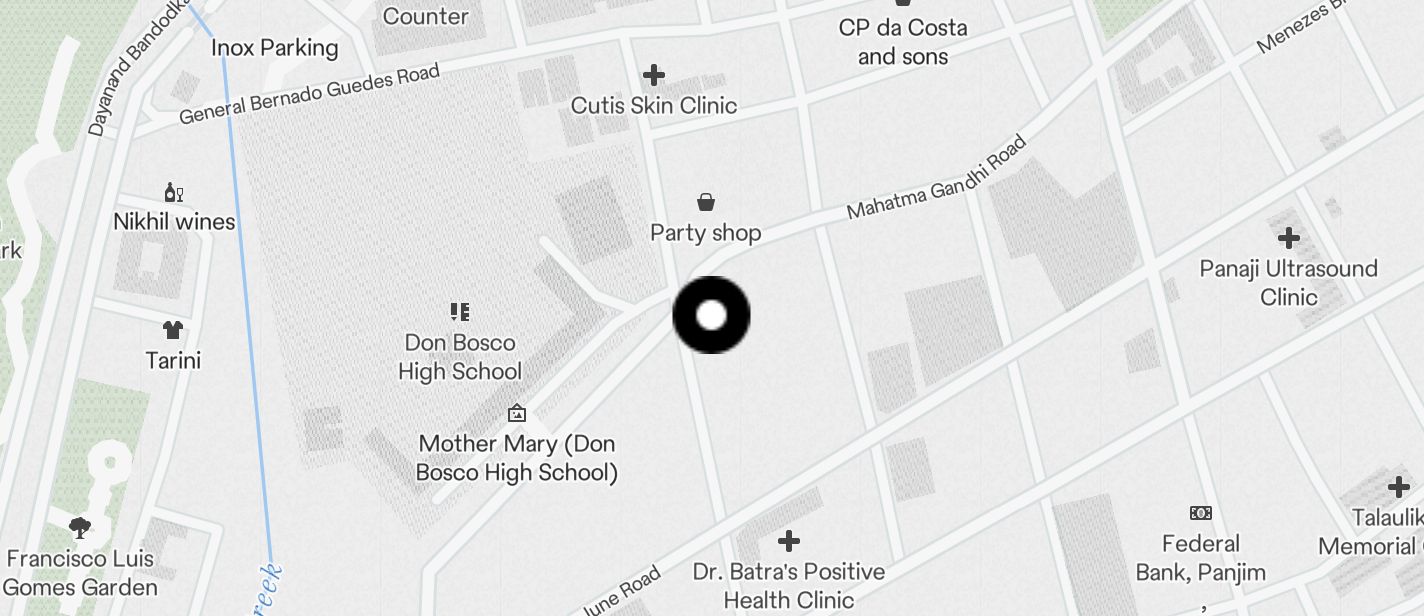The width and height of the screenshot is (1424, 616).
Task: Tap Mother Mary (Don Bosco High School) marker
Action: pyautogui.click(x=517, y=412)
